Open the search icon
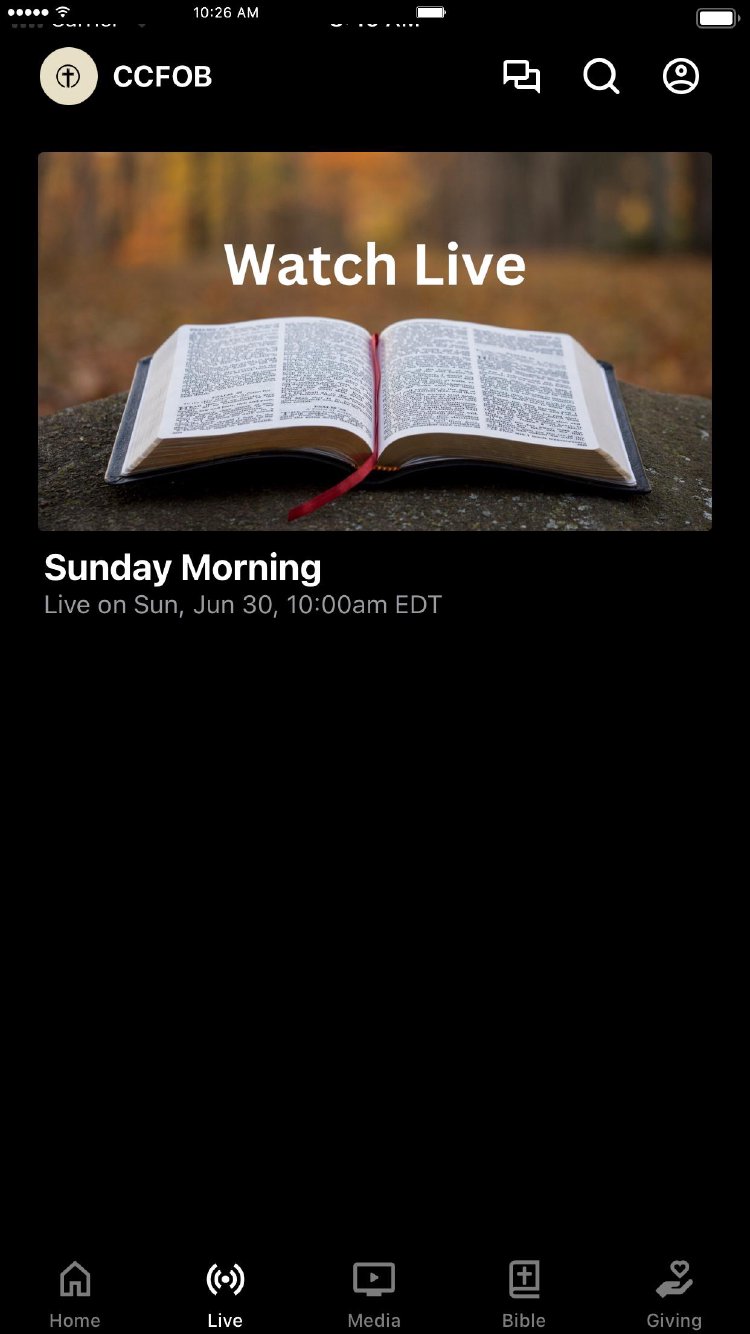This screenshot has width=750, height=1334. pos(601,77)
